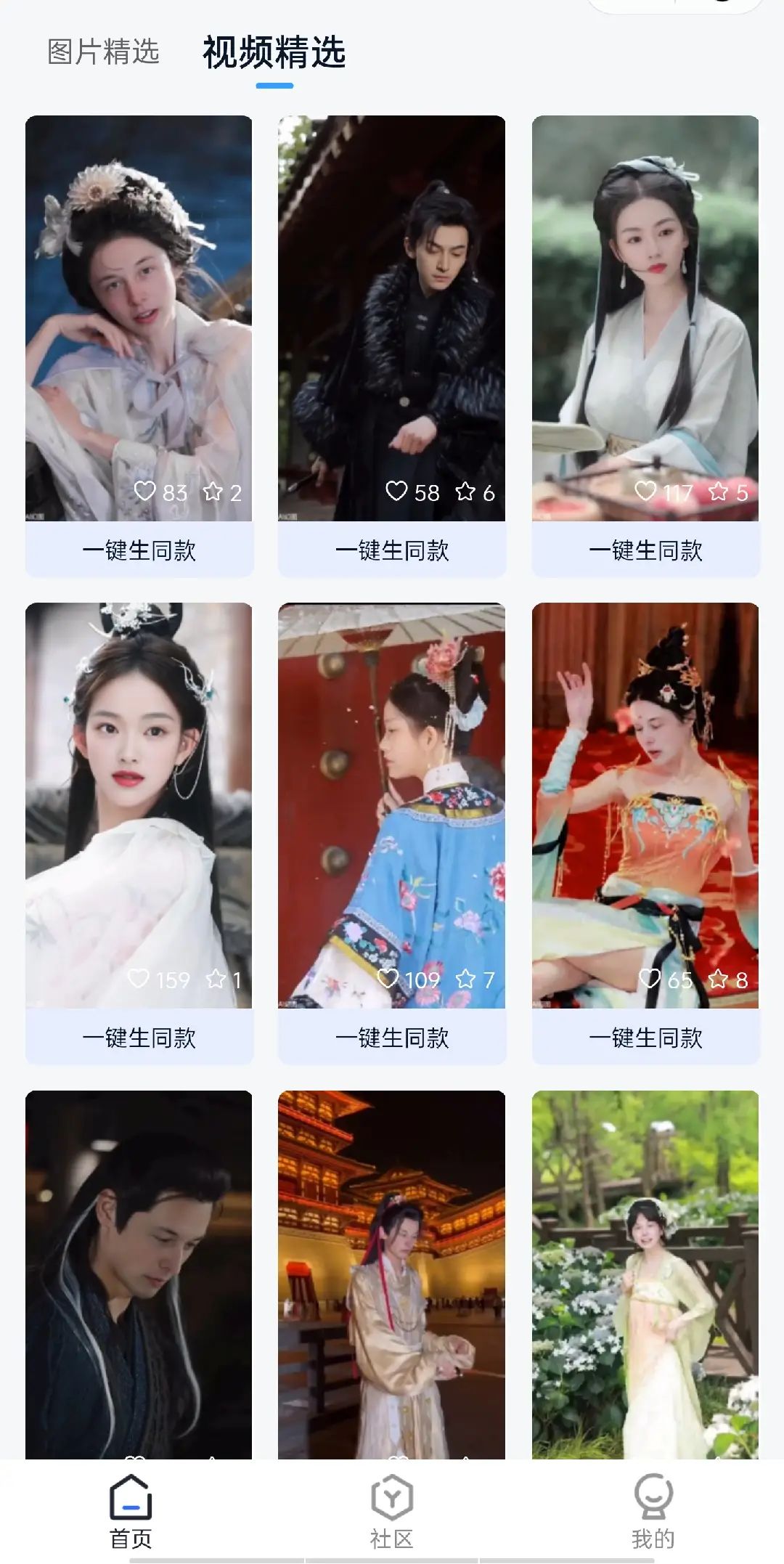Tap 一键生同款 under the man in black costume
Screen dimensions: 784x1564
tap(392, 552)
